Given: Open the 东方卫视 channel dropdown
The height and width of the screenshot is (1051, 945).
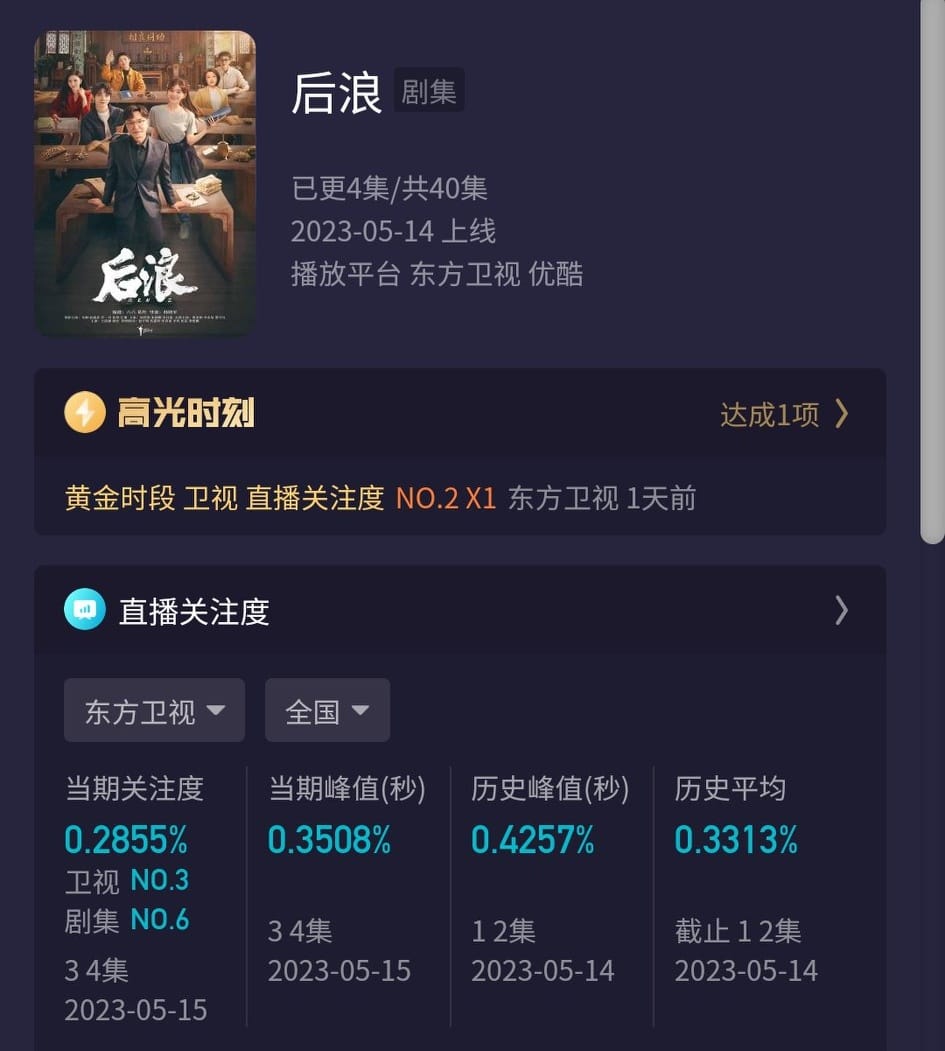Looking at the screenshot, I should pyautogui.click(x=154, y=711).
